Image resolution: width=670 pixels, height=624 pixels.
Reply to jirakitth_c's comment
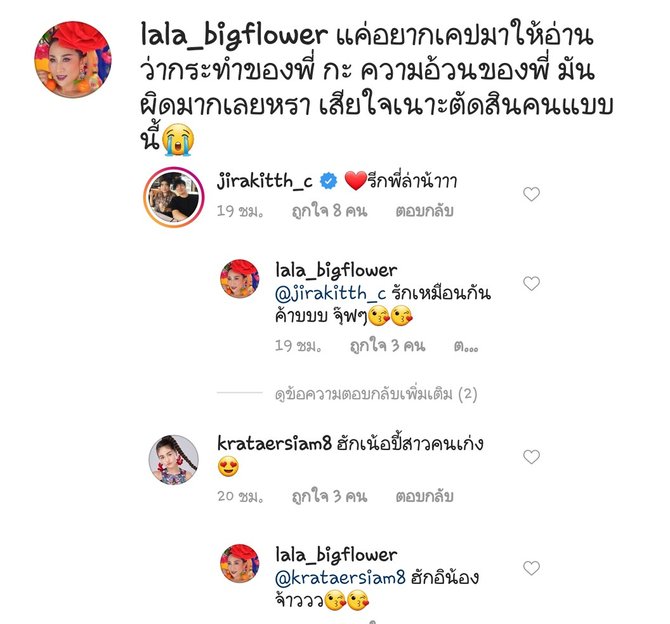pyautogui.click(x=426, y=212)
